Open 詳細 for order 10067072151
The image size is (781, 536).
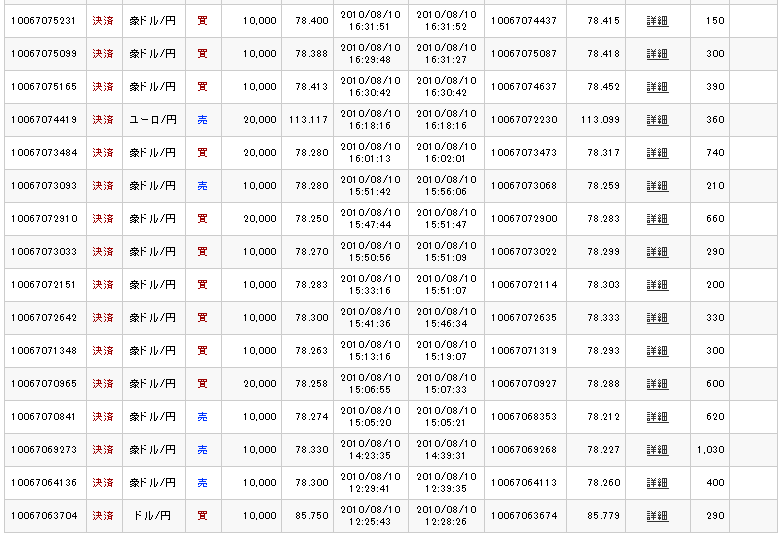[x=657, y=285]
